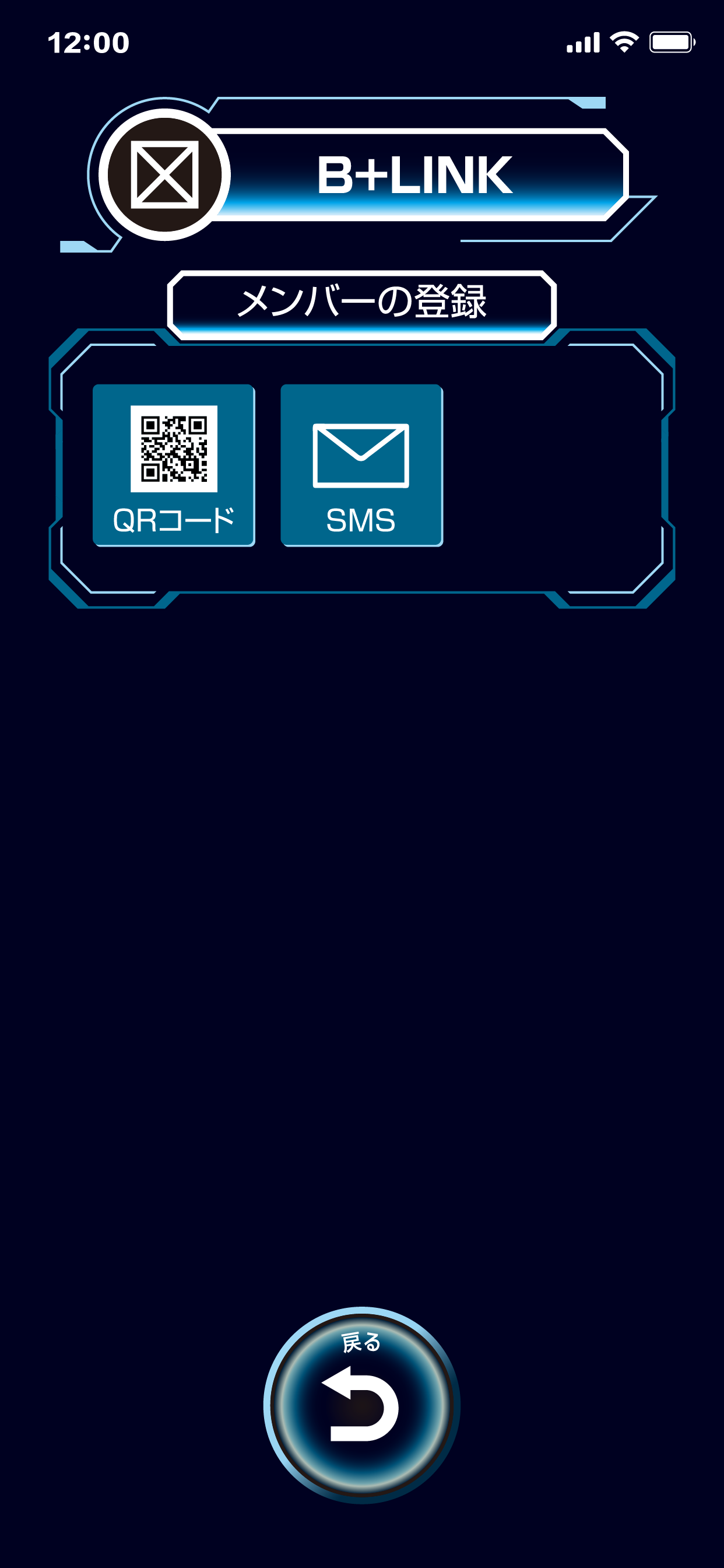The height and width of the screenshot is (1568, 724).
Task: Choose SMS member registration
Action: tap(361, 465)
